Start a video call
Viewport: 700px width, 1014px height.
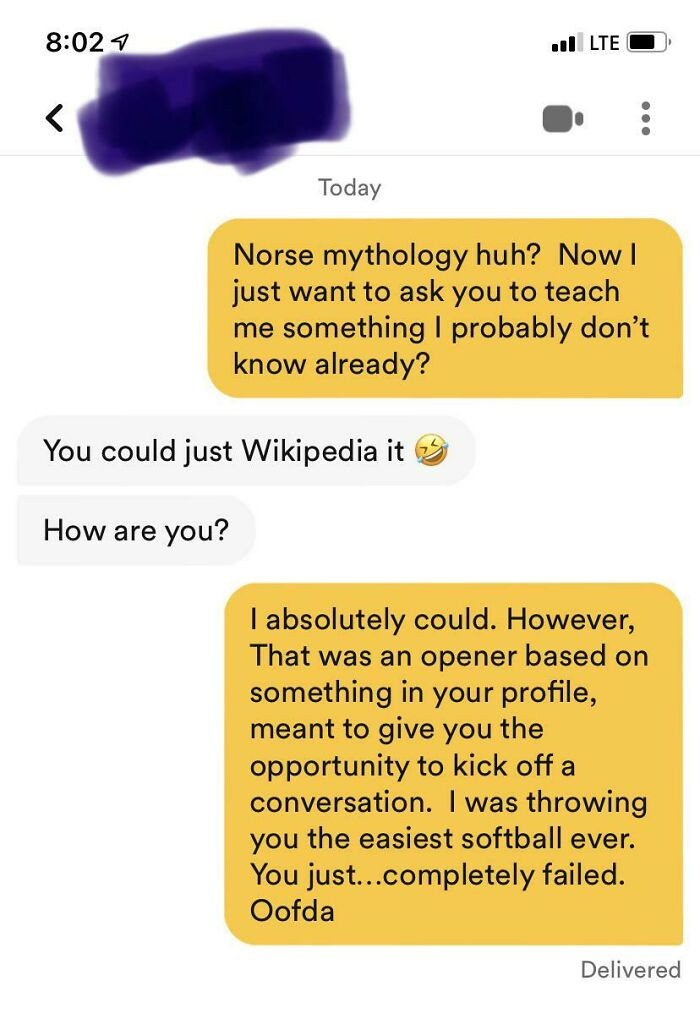pos(562,119)
